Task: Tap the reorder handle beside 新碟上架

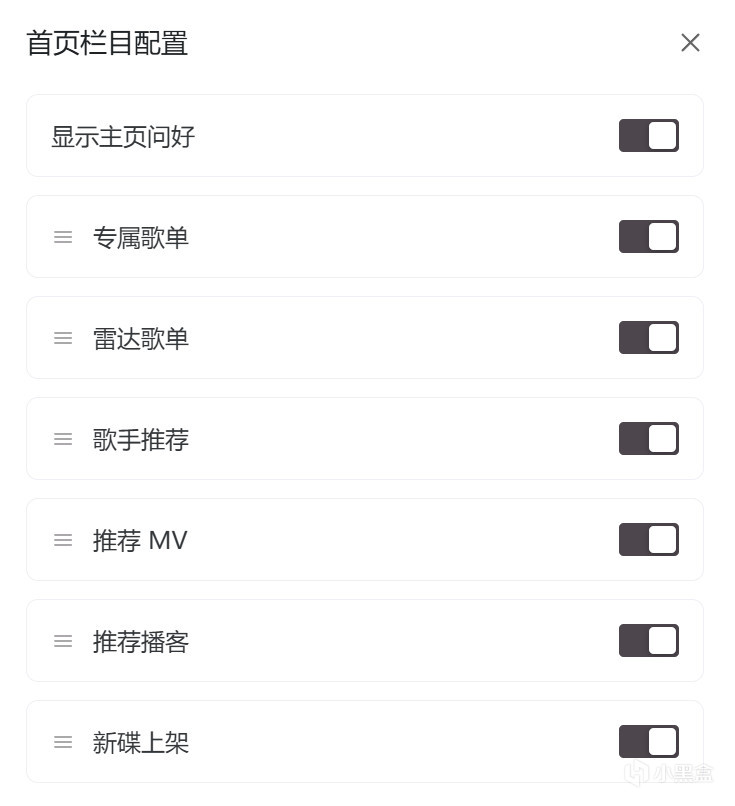Action: pyautogui.click(x=63, y=742)
